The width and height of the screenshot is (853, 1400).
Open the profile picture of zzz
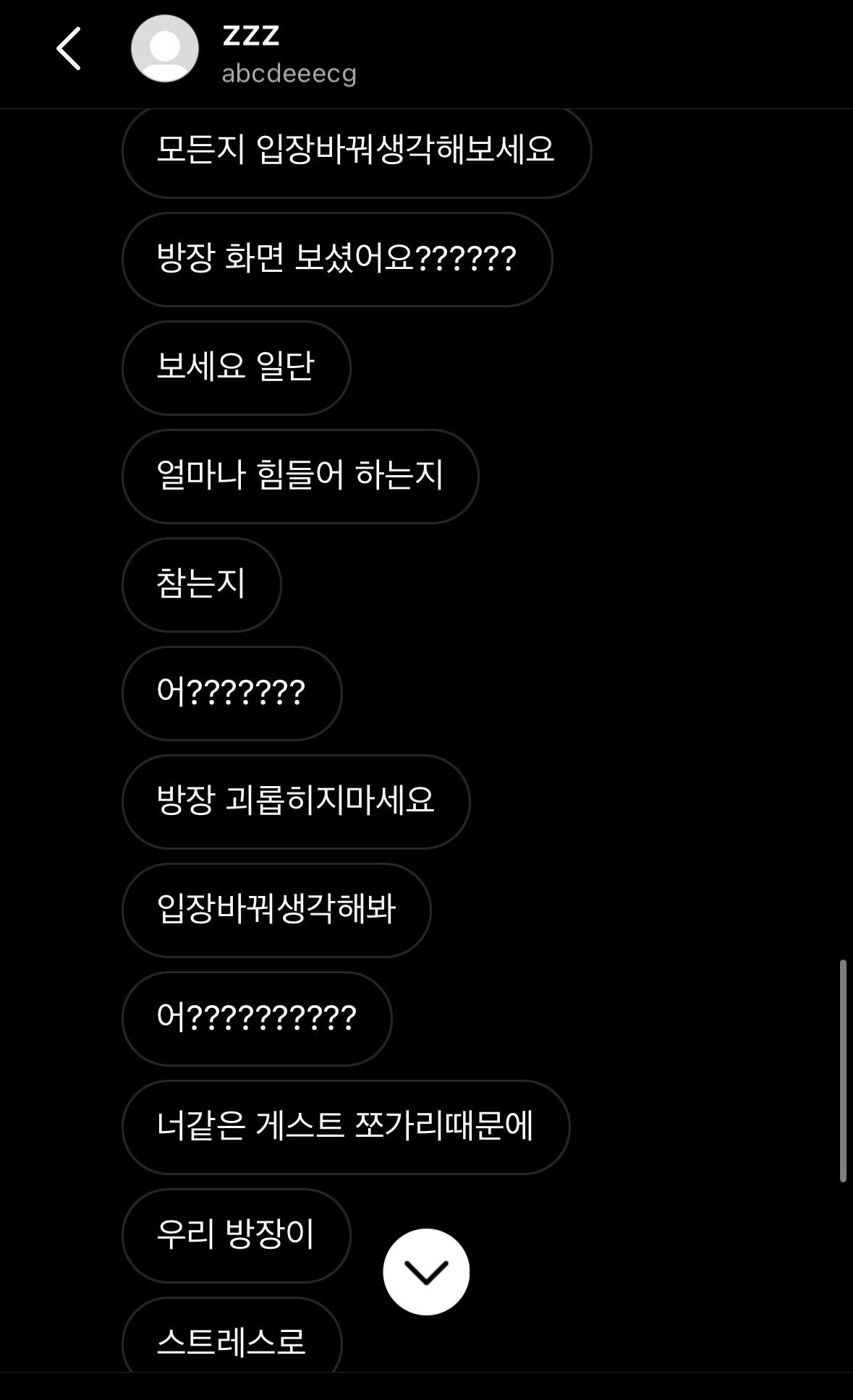coord(164,49)
